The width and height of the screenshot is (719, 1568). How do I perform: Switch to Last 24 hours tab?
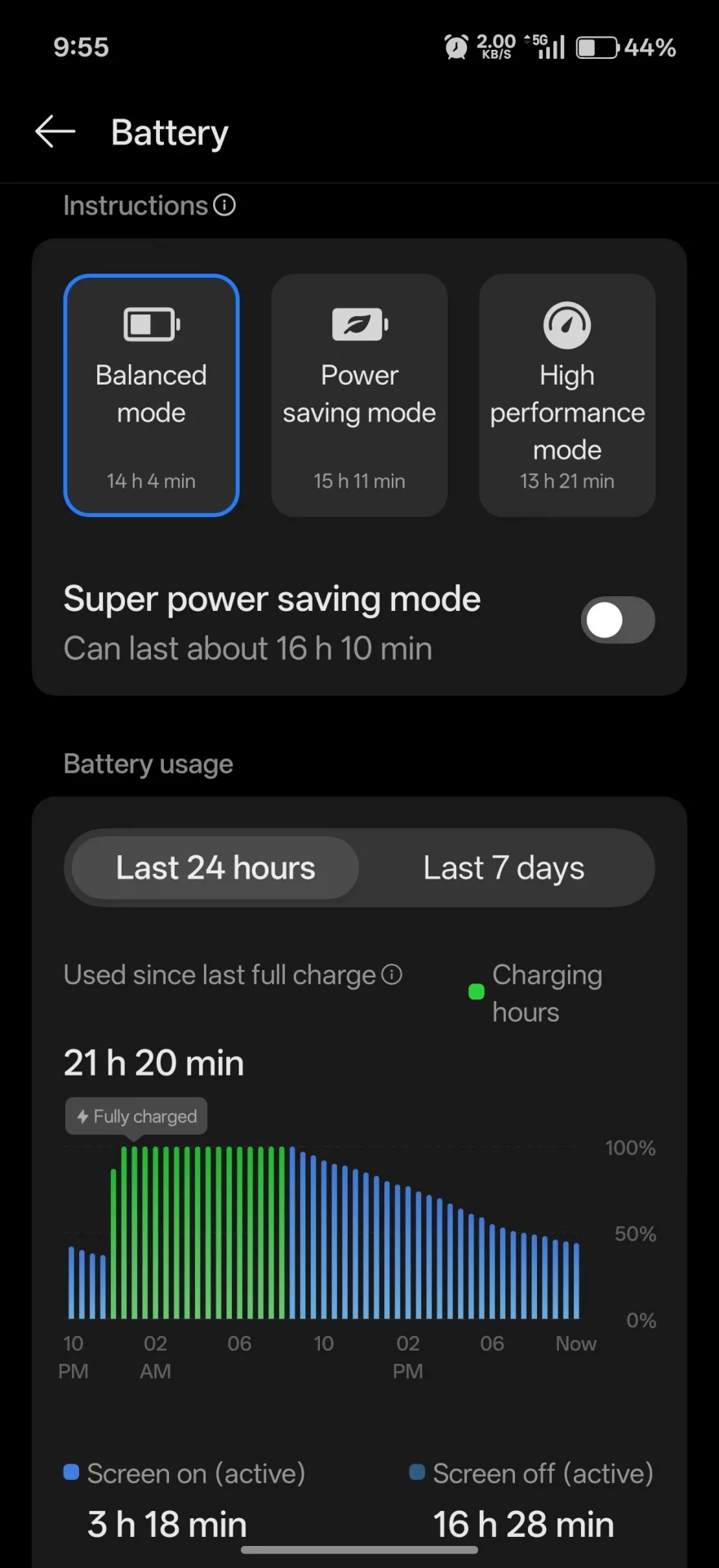(215, 868)
